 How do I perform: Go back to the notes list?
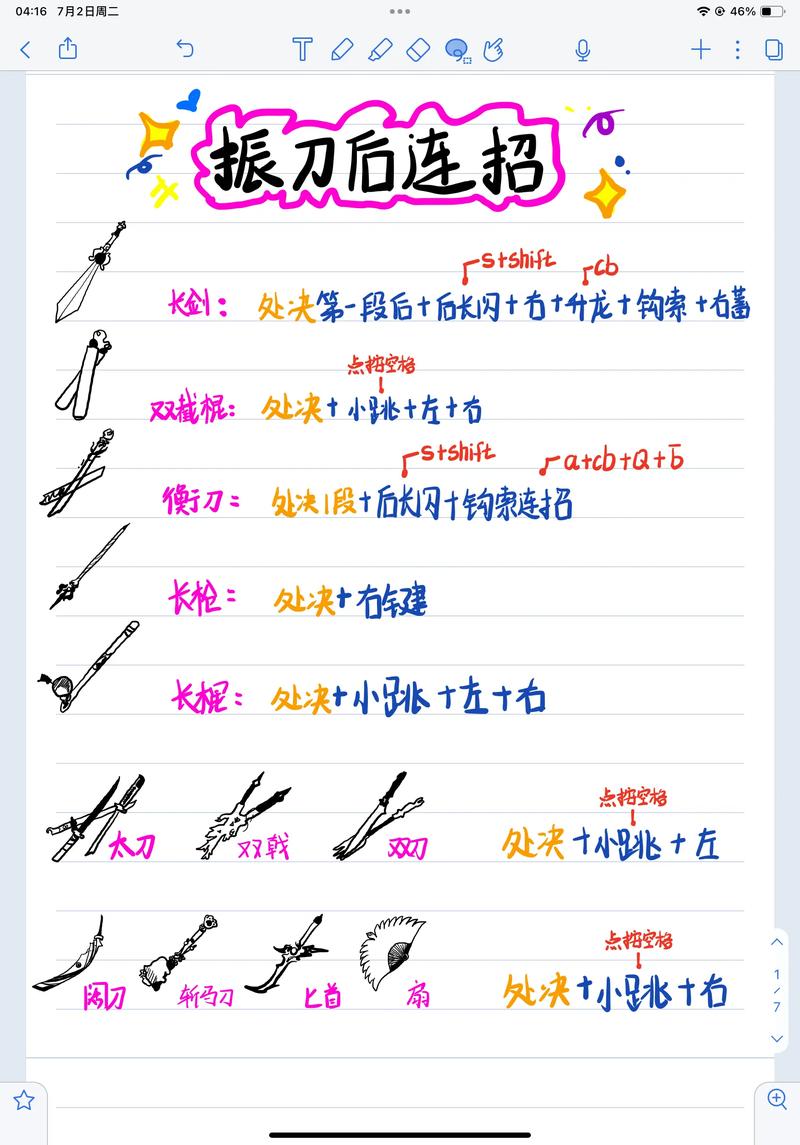pos(25,49)
